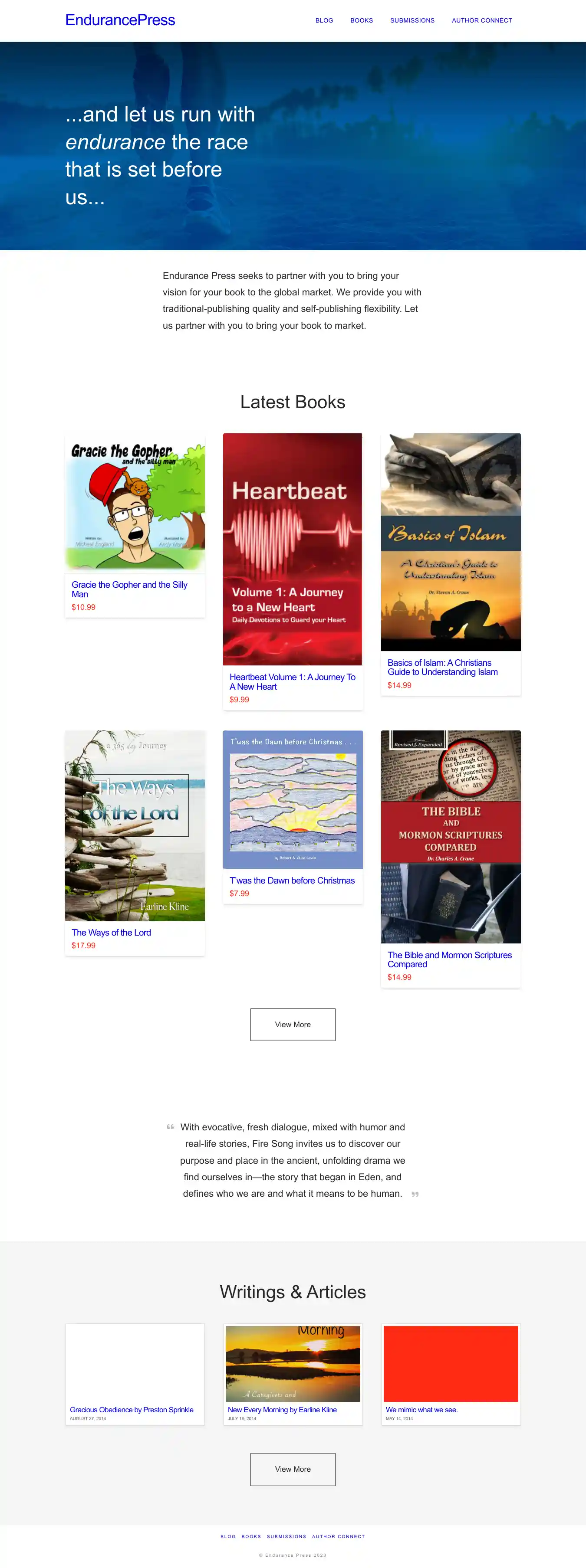This screenshot has height=1568, width=586.
Task: Open Author Connect from the footer
Action: click(338, 1536)
